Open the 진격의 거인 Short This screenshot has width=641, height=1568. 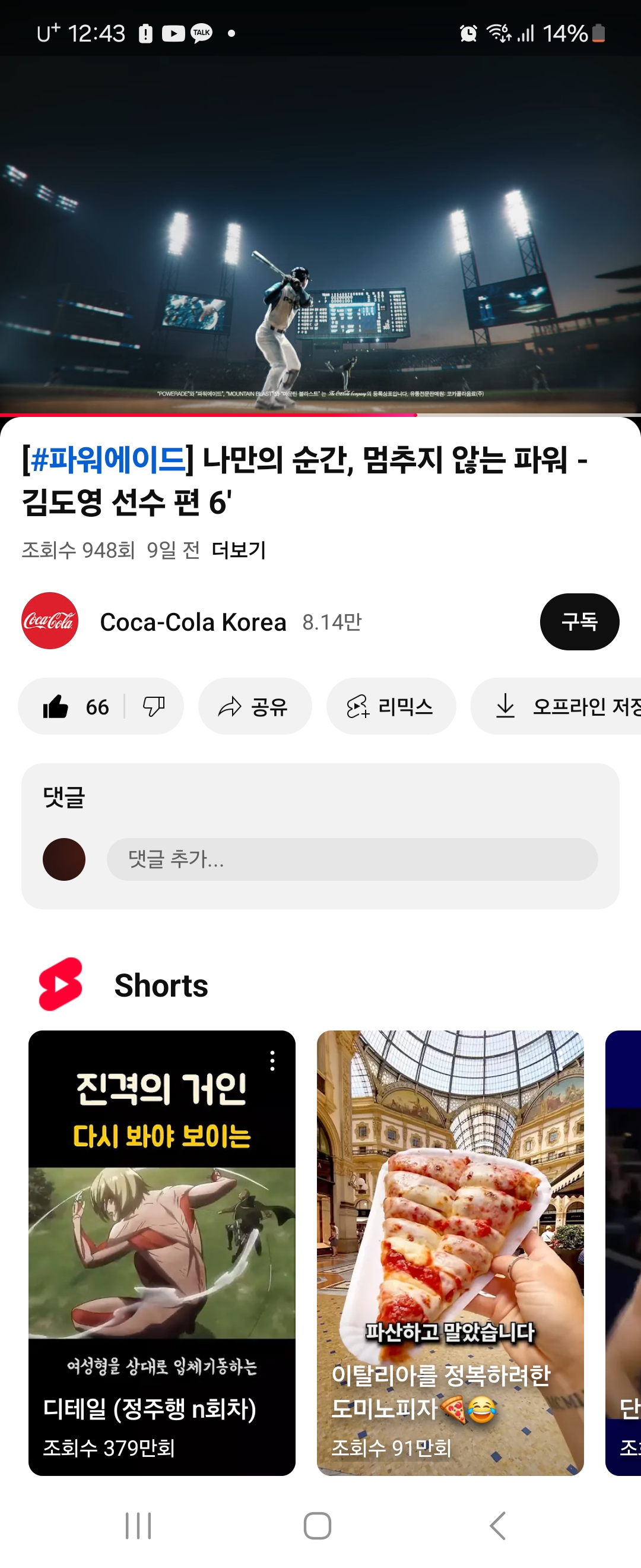(x=162, y=1254)
